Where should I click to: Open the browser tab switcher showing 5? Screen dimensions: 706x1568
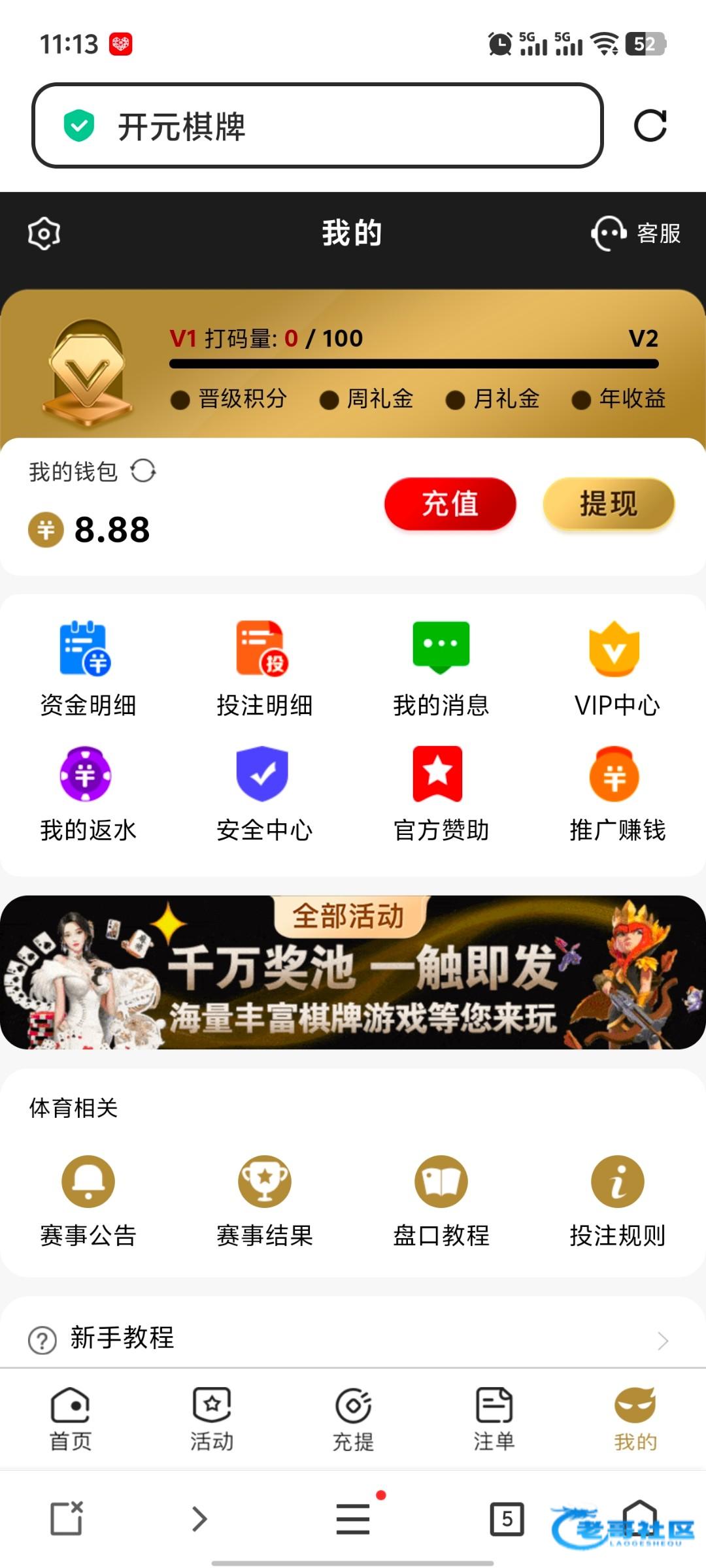pos(507,1518)
